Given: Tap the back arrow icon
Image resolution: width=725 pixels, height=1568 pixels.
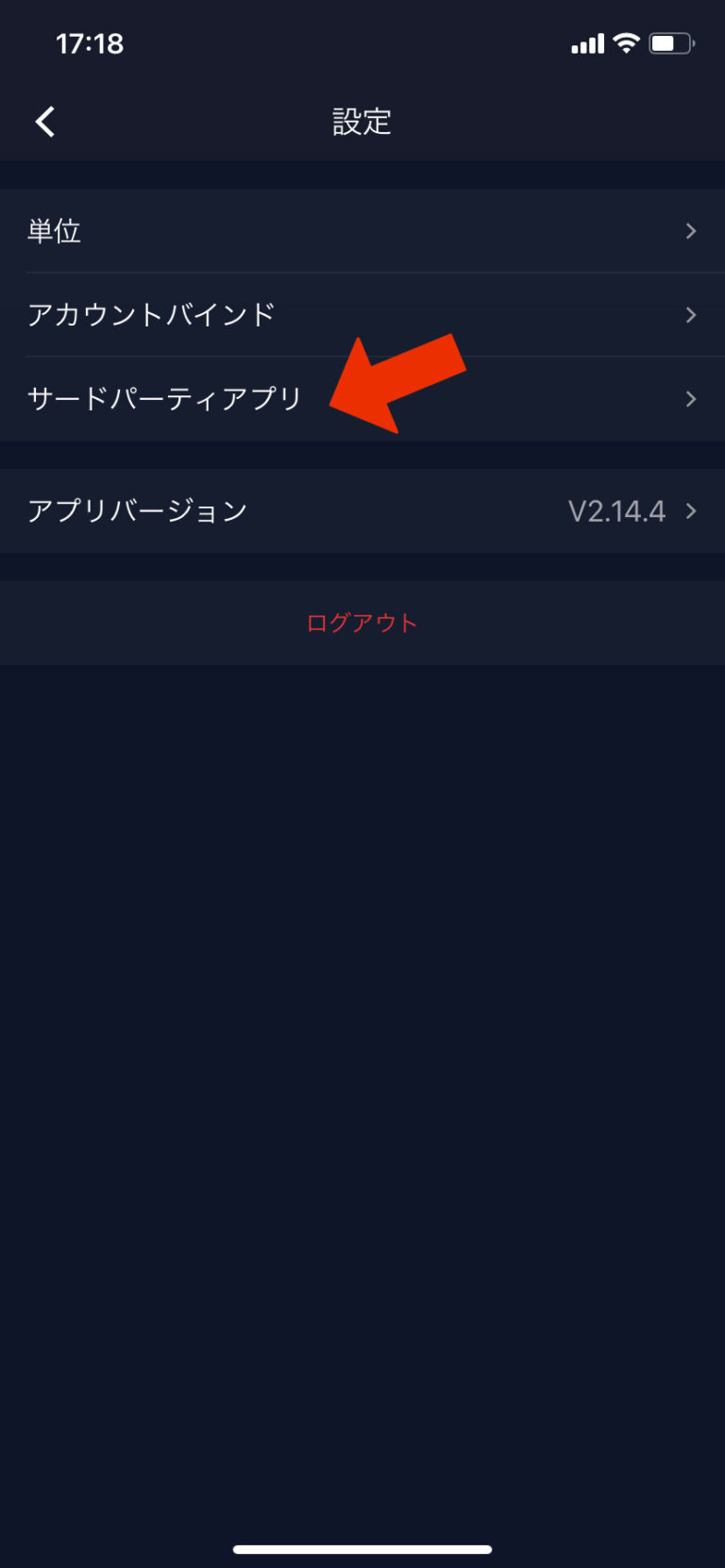Looking at the screenshot, I should pyautogui.click(x=43, y=122).
